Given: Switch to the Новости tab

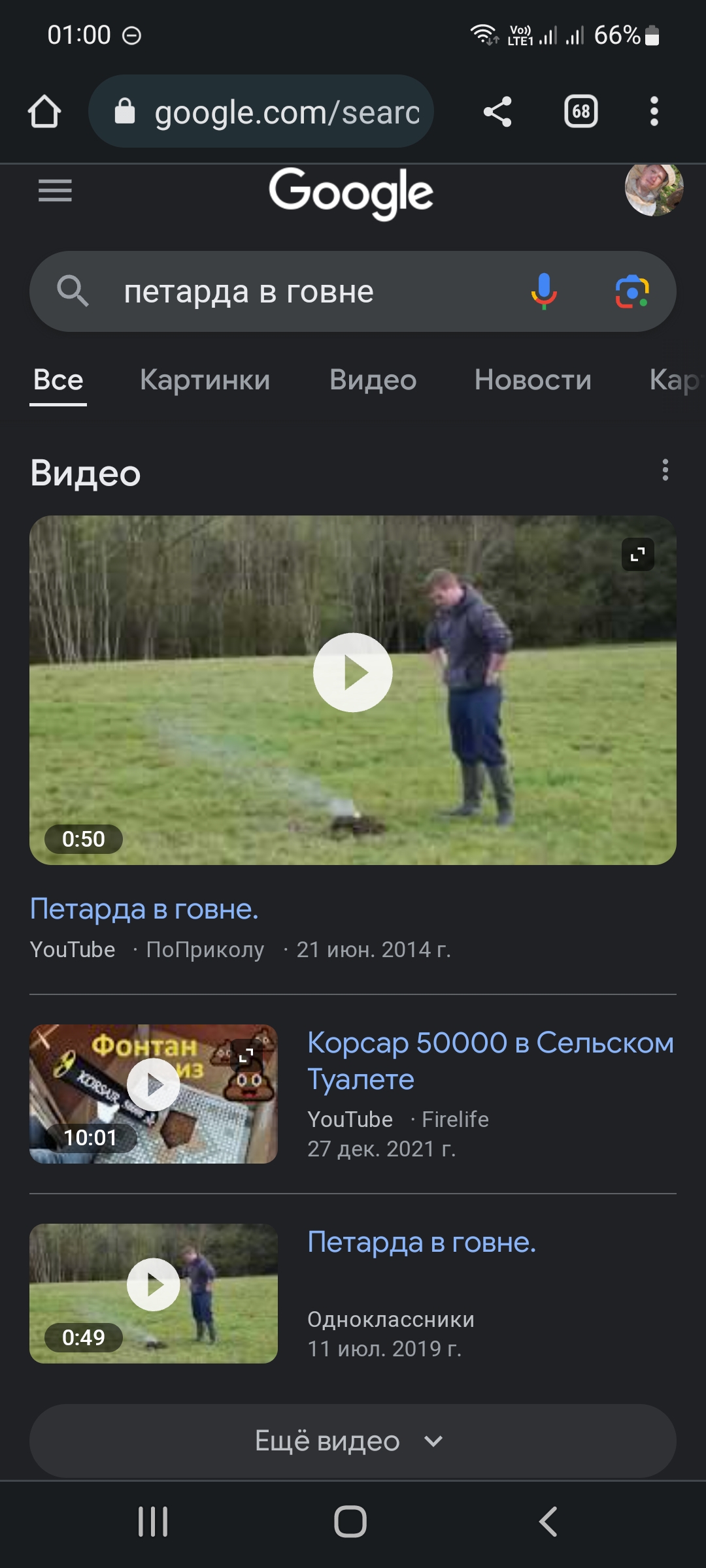Looking at the screenshot, I should [533, 380].
